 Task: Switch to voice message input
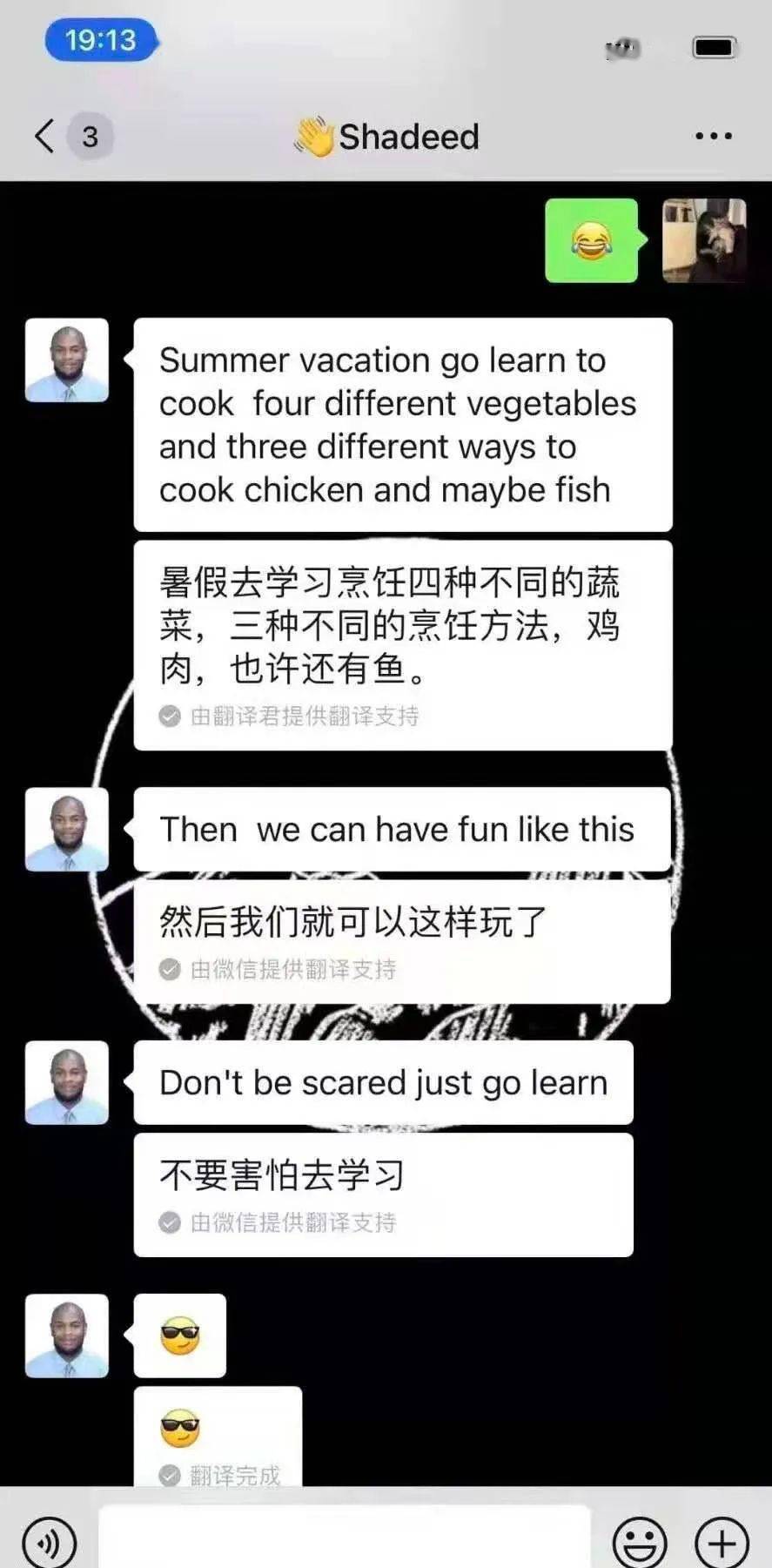click(49, 1543)
